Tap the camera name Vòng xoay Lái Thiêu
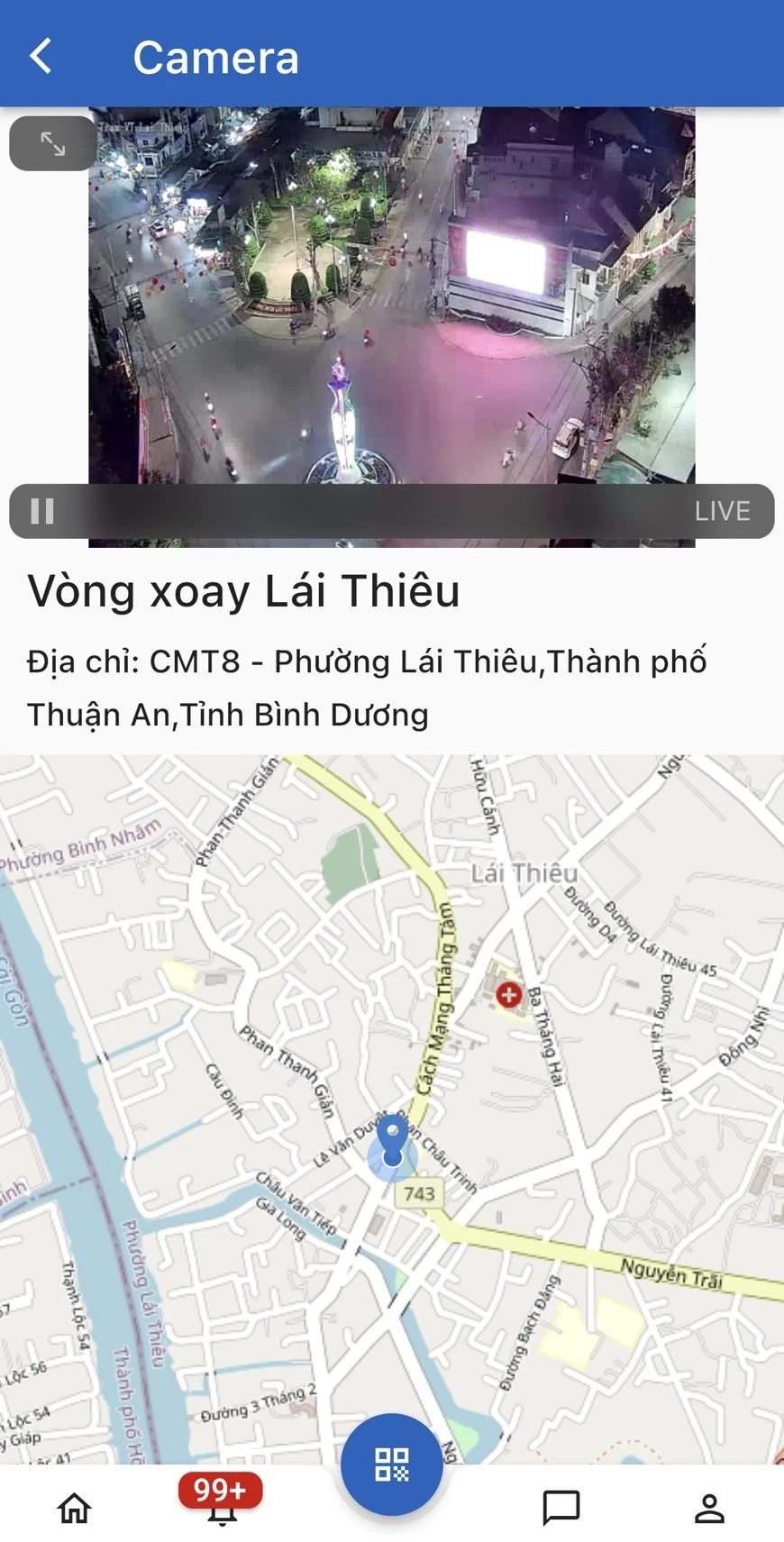 pyautogui.click(x=243, y=592)
